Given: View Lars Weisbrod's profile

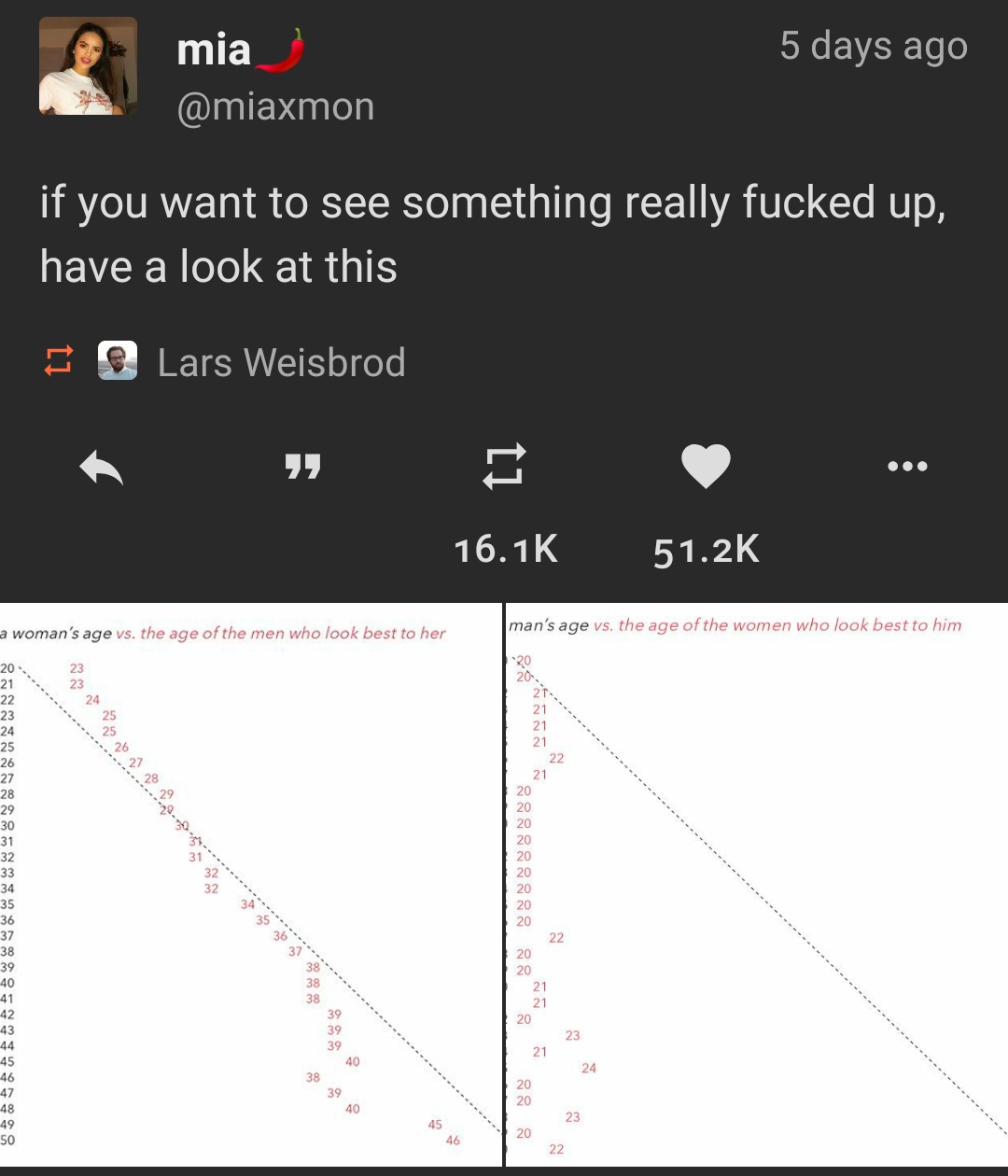Looking at the screenshot, I should coord(281,362).
